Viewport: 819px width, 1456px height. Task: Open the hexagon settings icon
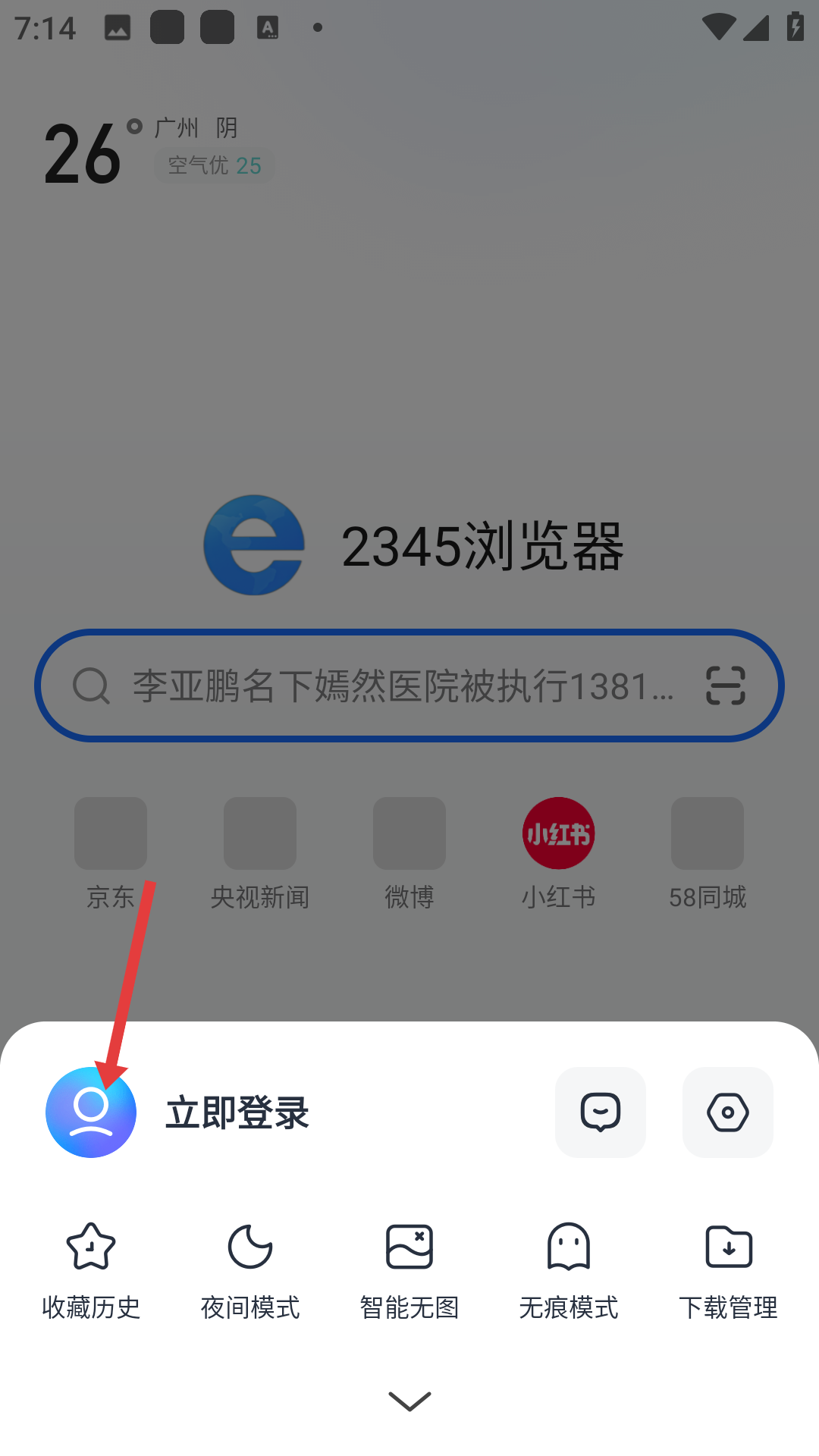[x=728, y=1112]
